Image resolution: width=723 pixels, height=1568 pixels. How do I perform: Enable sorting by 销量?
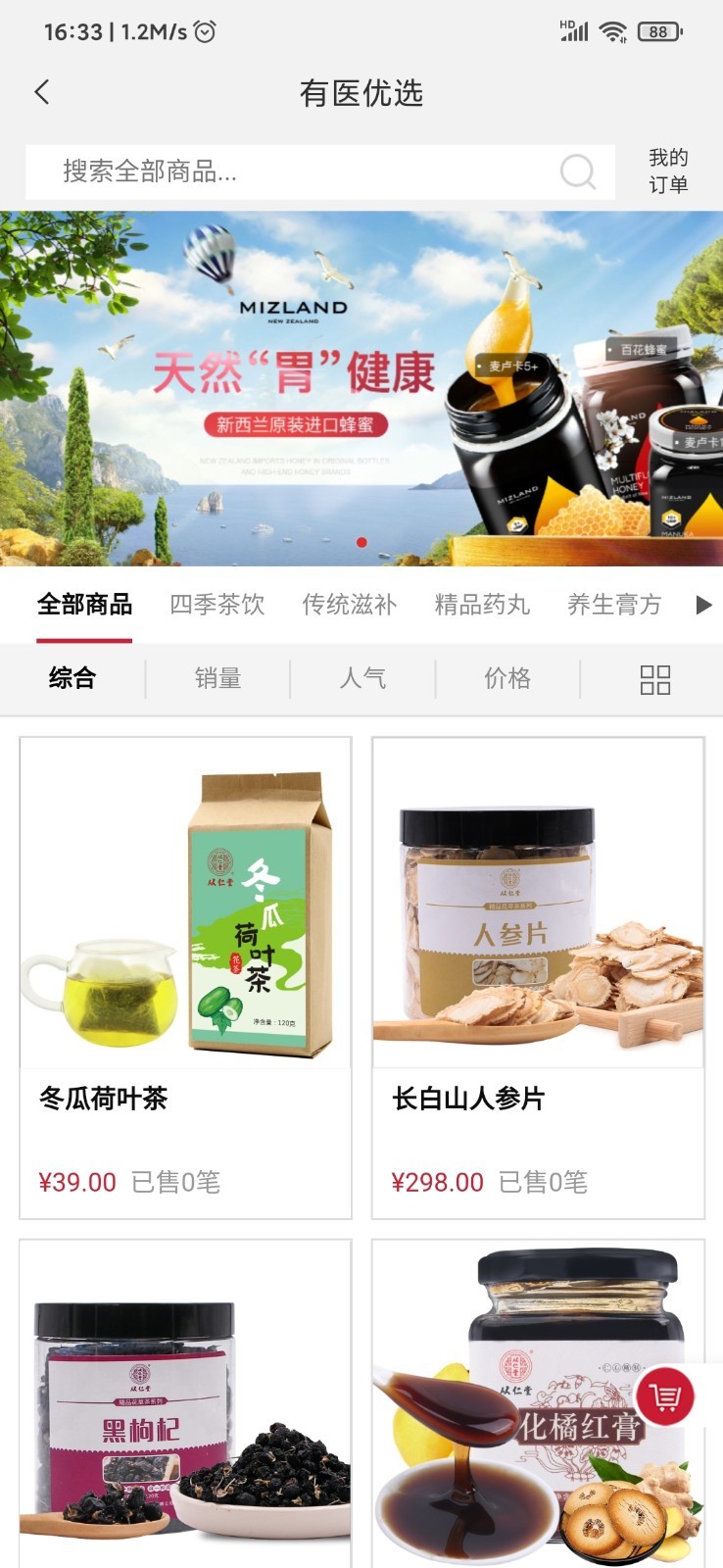(x=218, y=677)
